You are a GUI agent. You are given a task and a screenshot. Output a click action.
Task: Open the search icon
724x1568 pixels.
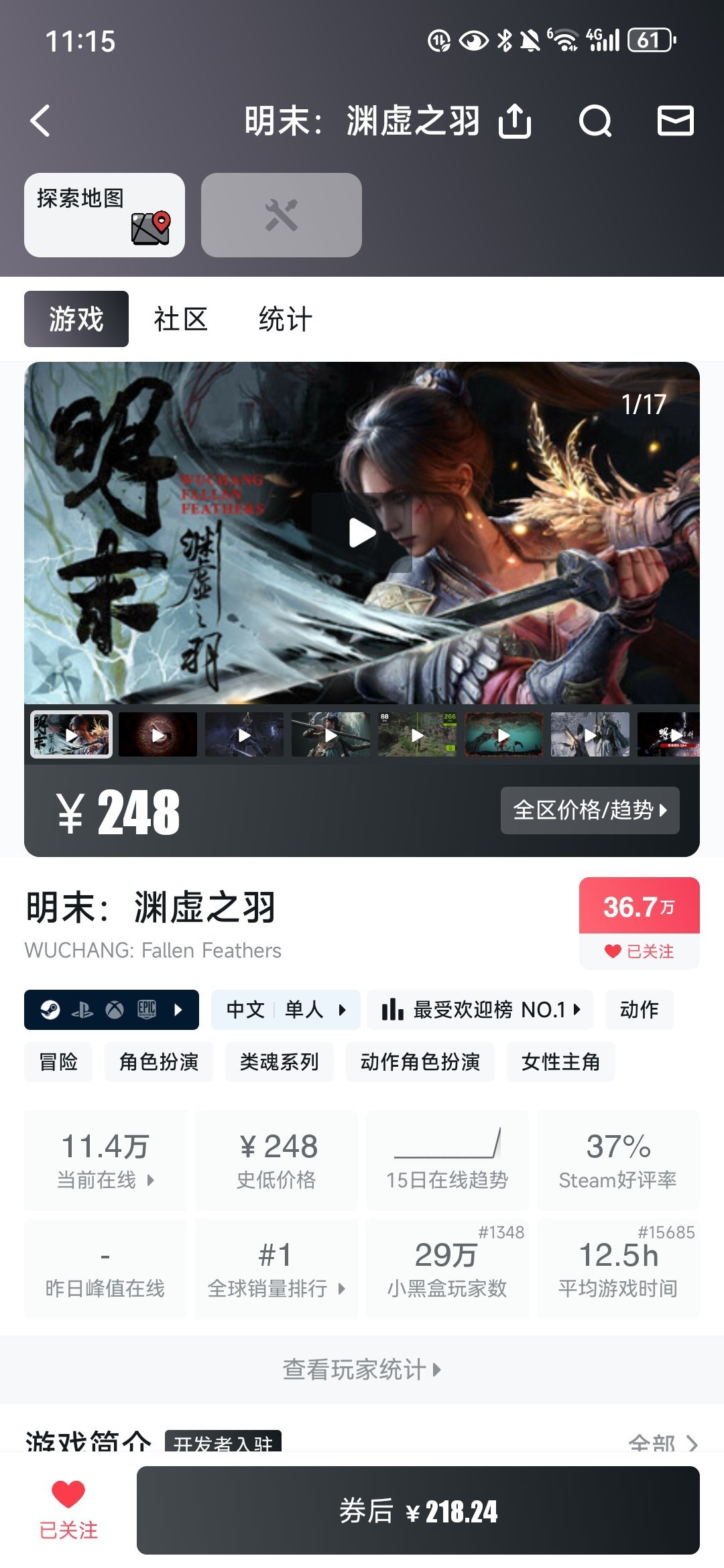(x=595, y=121)
